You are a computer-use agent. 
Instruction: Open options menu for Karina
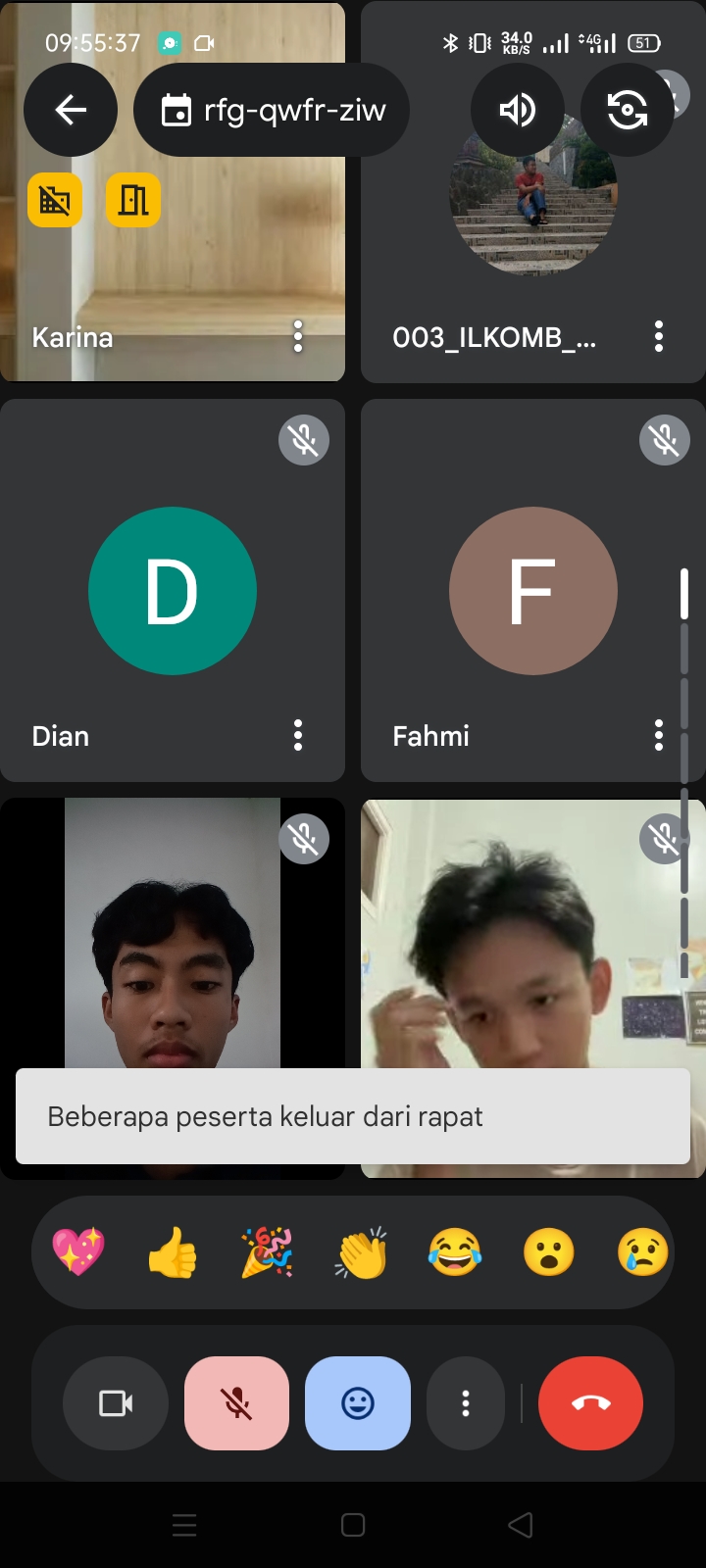(298, 336)
